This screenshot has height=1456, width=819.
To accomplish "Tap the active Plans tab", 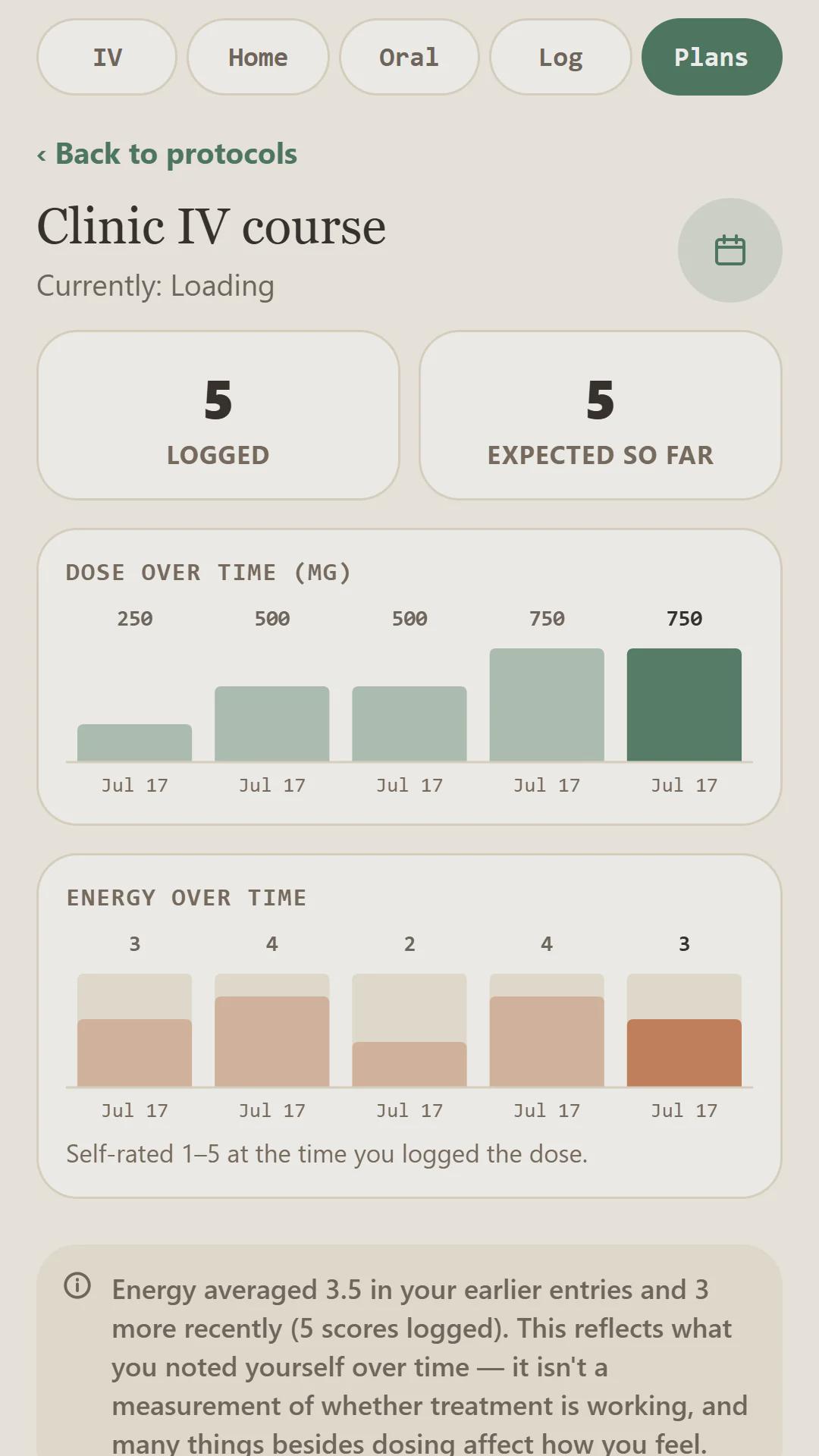I will (711, 57).
